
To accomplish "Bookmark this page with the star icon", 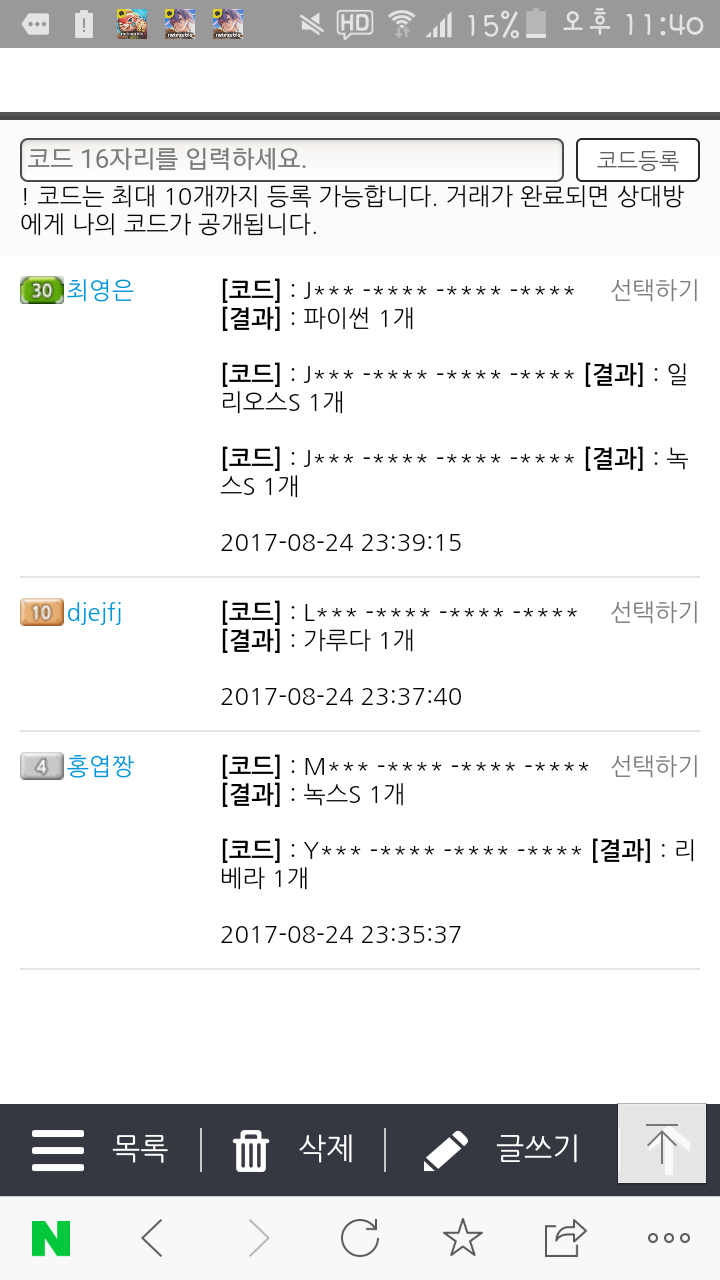I will coord(462,1239).
